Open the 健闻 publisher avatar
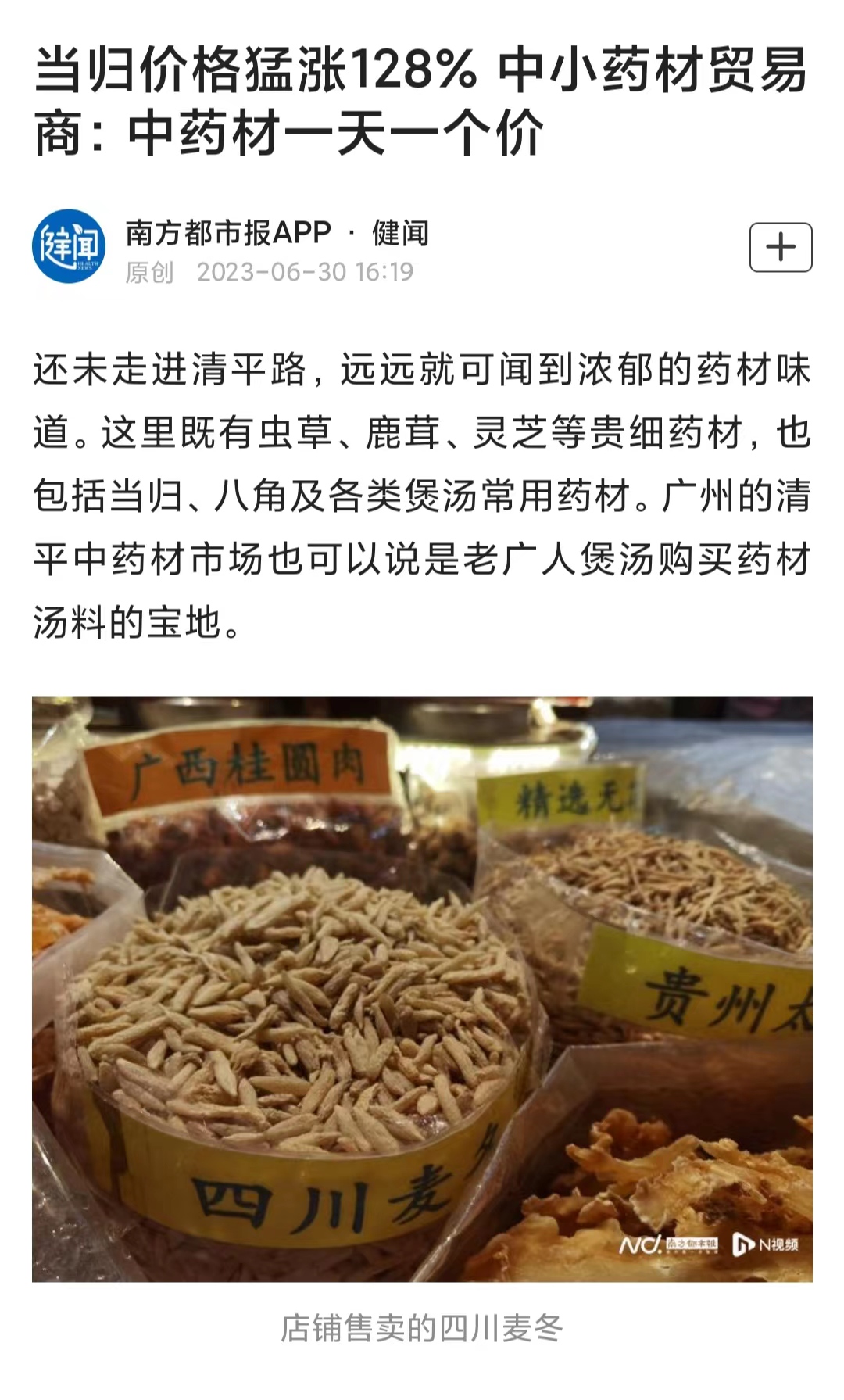 coord(69,246)
